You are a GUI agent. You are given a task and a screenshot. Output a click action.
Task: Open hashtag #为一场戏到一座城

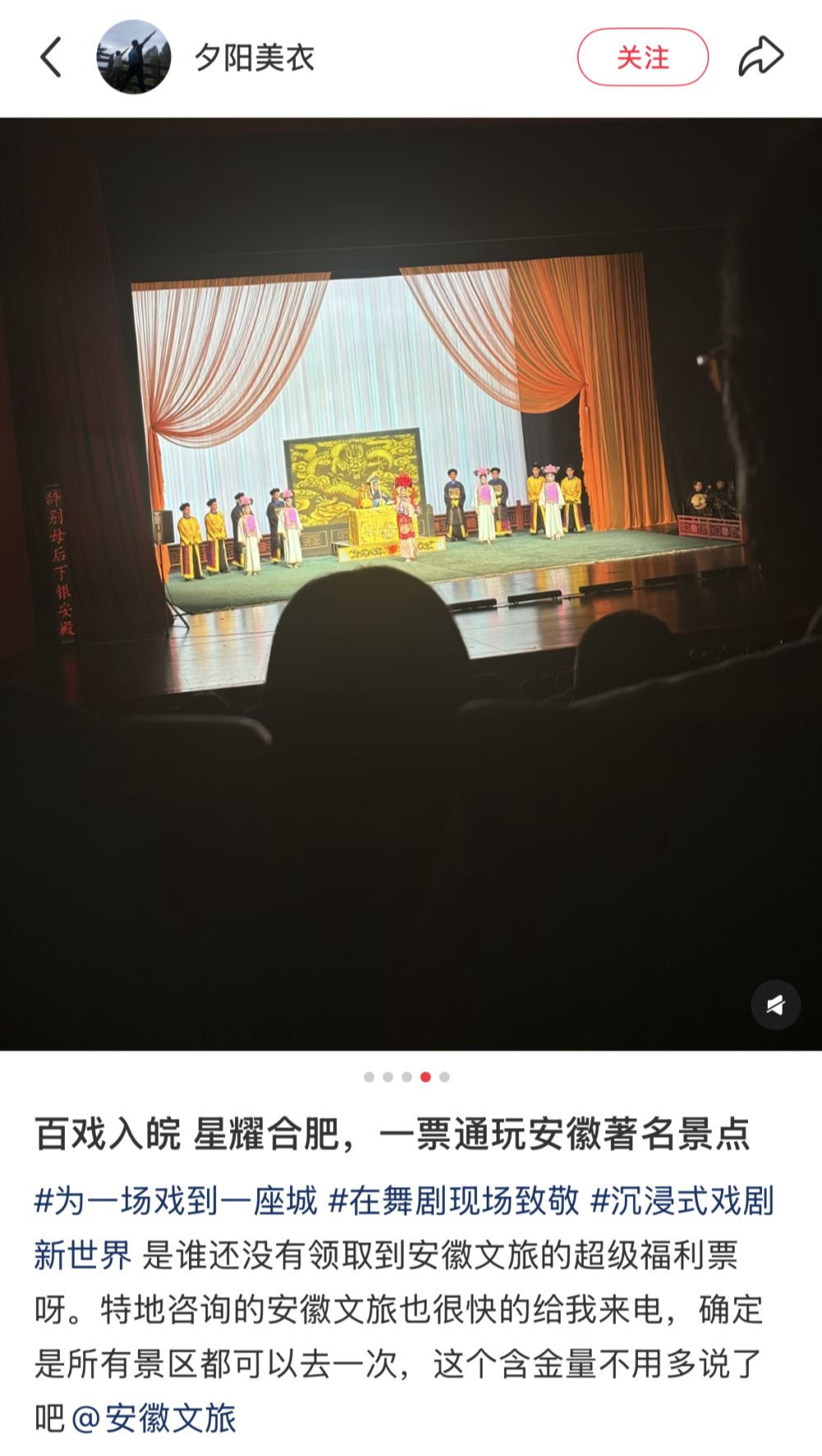175,1201
